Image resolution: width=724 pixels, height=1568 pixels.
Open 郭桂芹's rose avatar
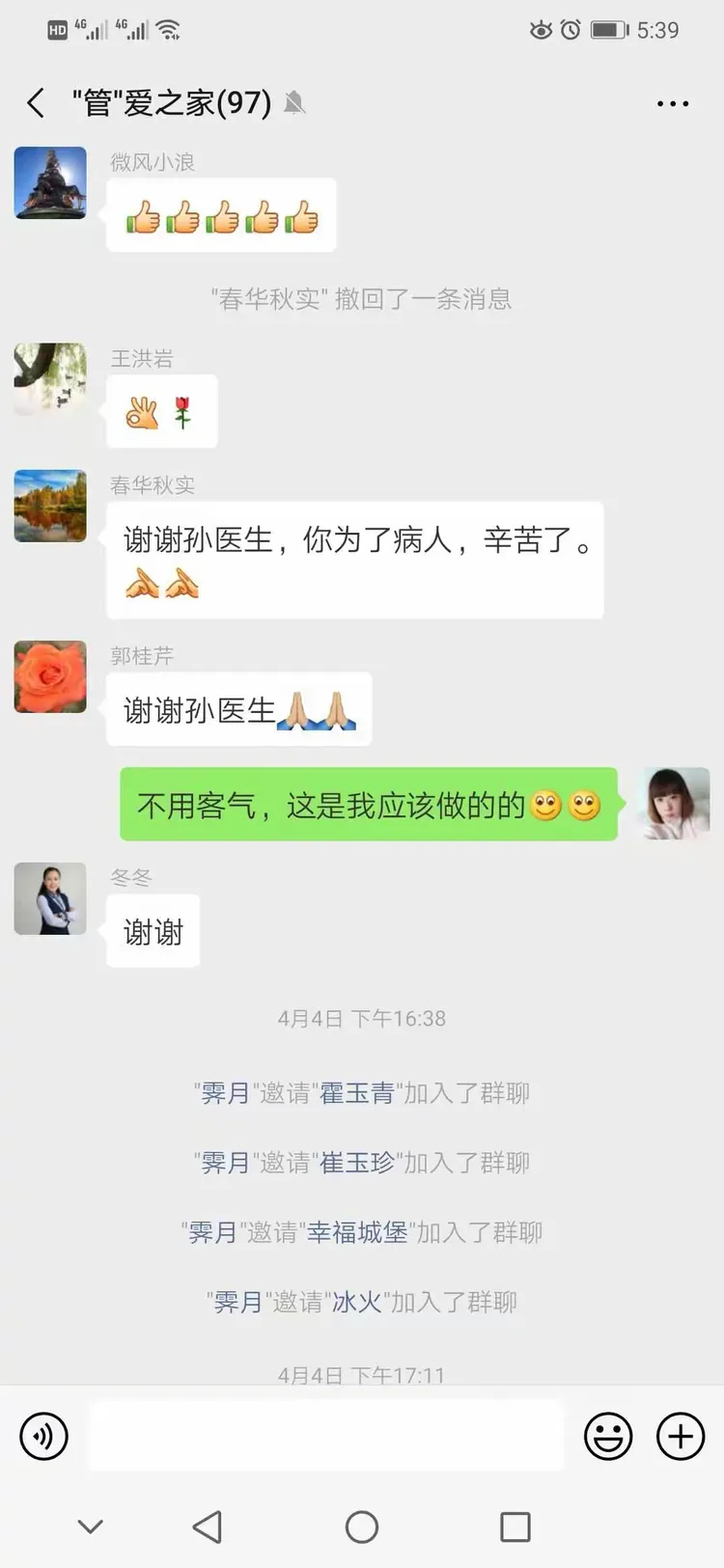click(x=50, y=677)
